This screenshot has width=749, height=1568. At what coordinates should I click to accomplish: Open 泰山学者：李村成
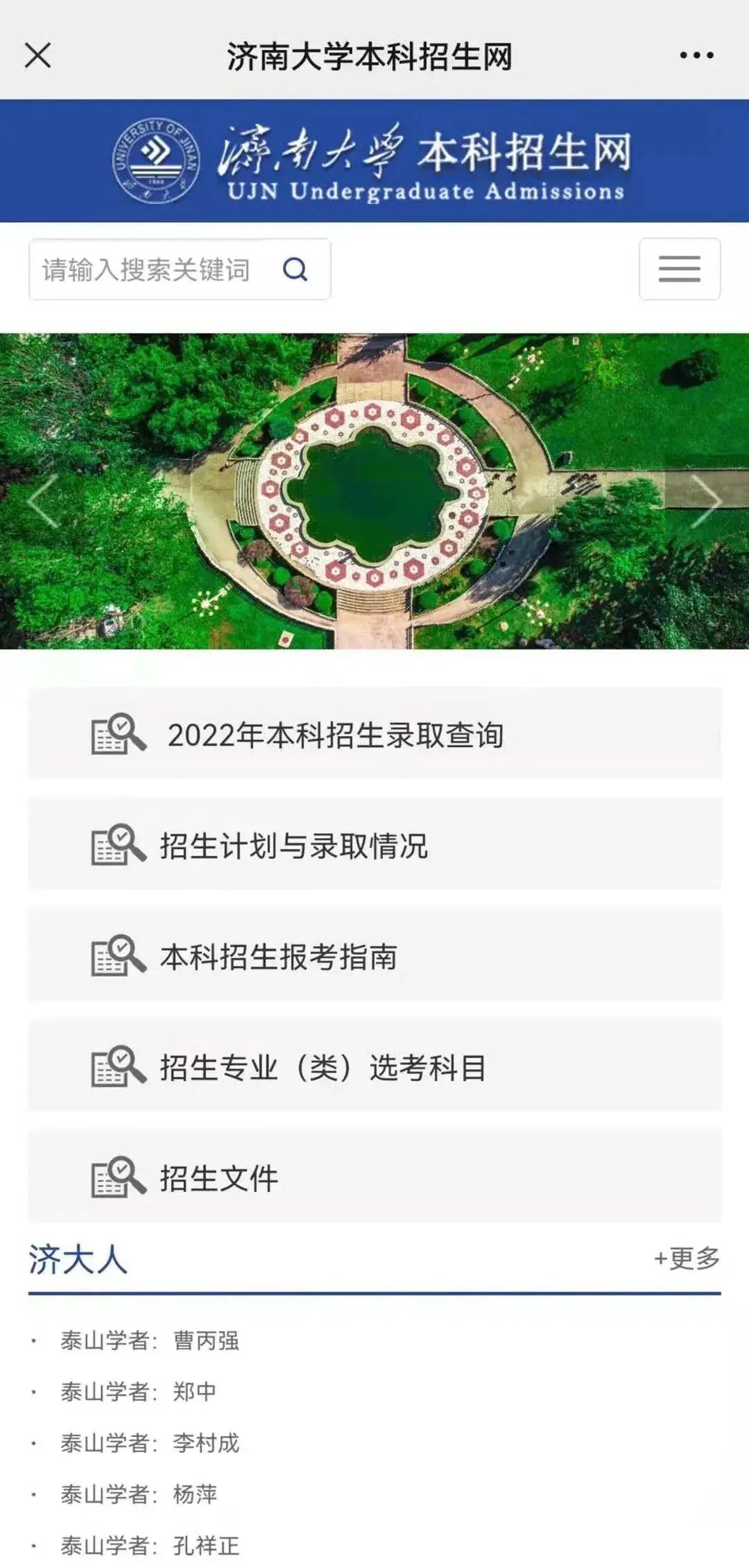coord(150,1443)
